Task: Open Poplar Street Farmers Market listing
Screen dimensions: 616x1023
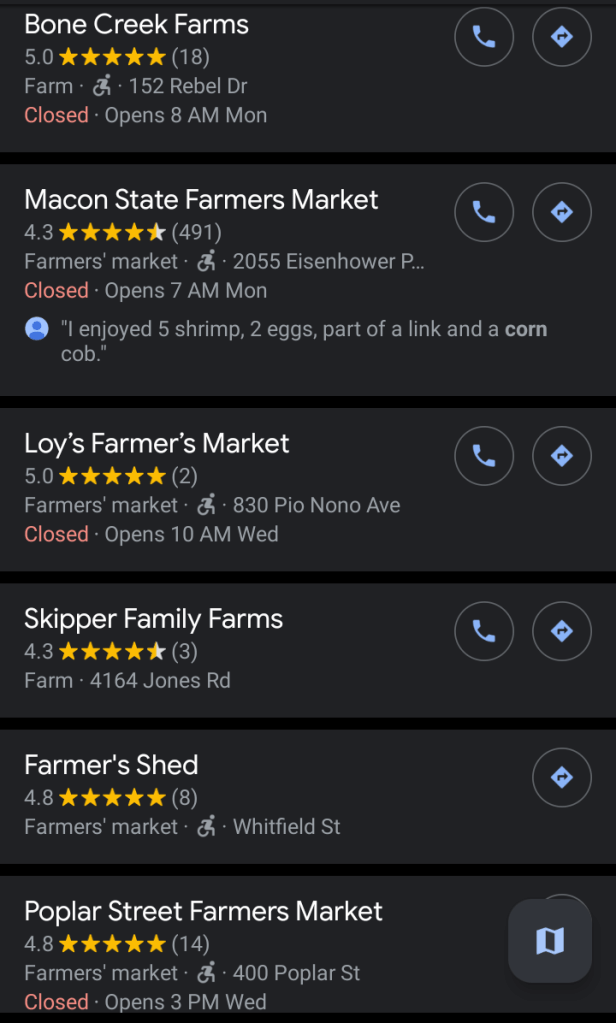Action: pyautogui.click(x=203, y=911)
